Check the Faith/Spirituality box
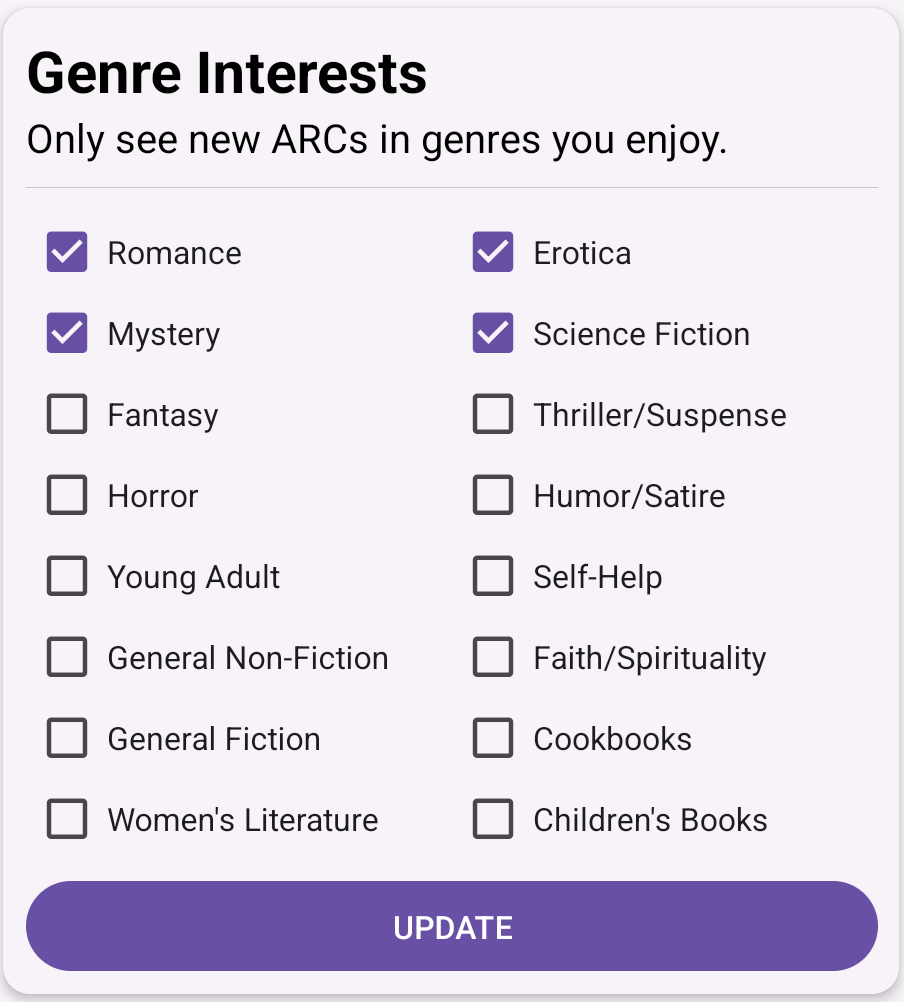Viewport: 904px width, 1002px height. click(x=492, y=657)
